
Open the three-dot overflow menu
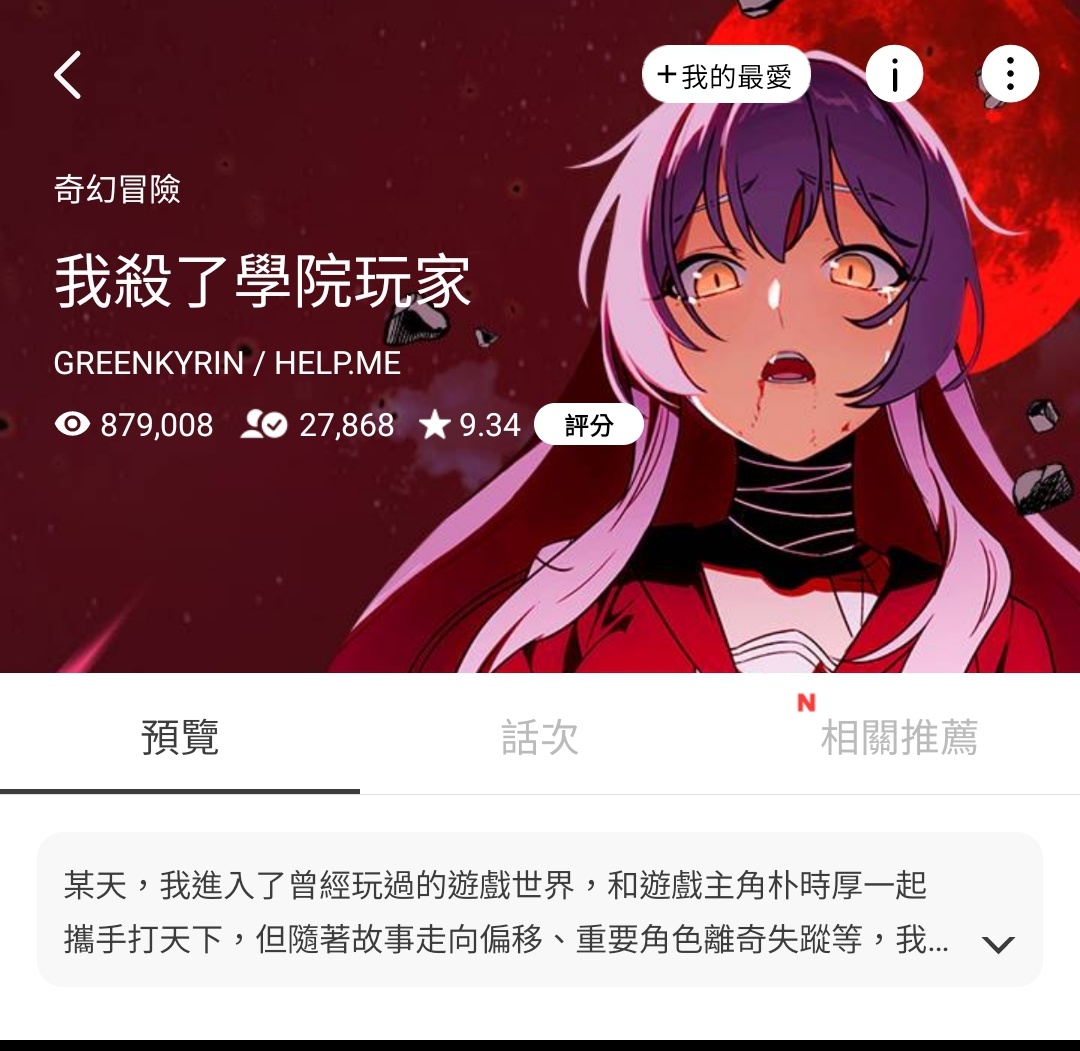click(x=1010, y=74)
